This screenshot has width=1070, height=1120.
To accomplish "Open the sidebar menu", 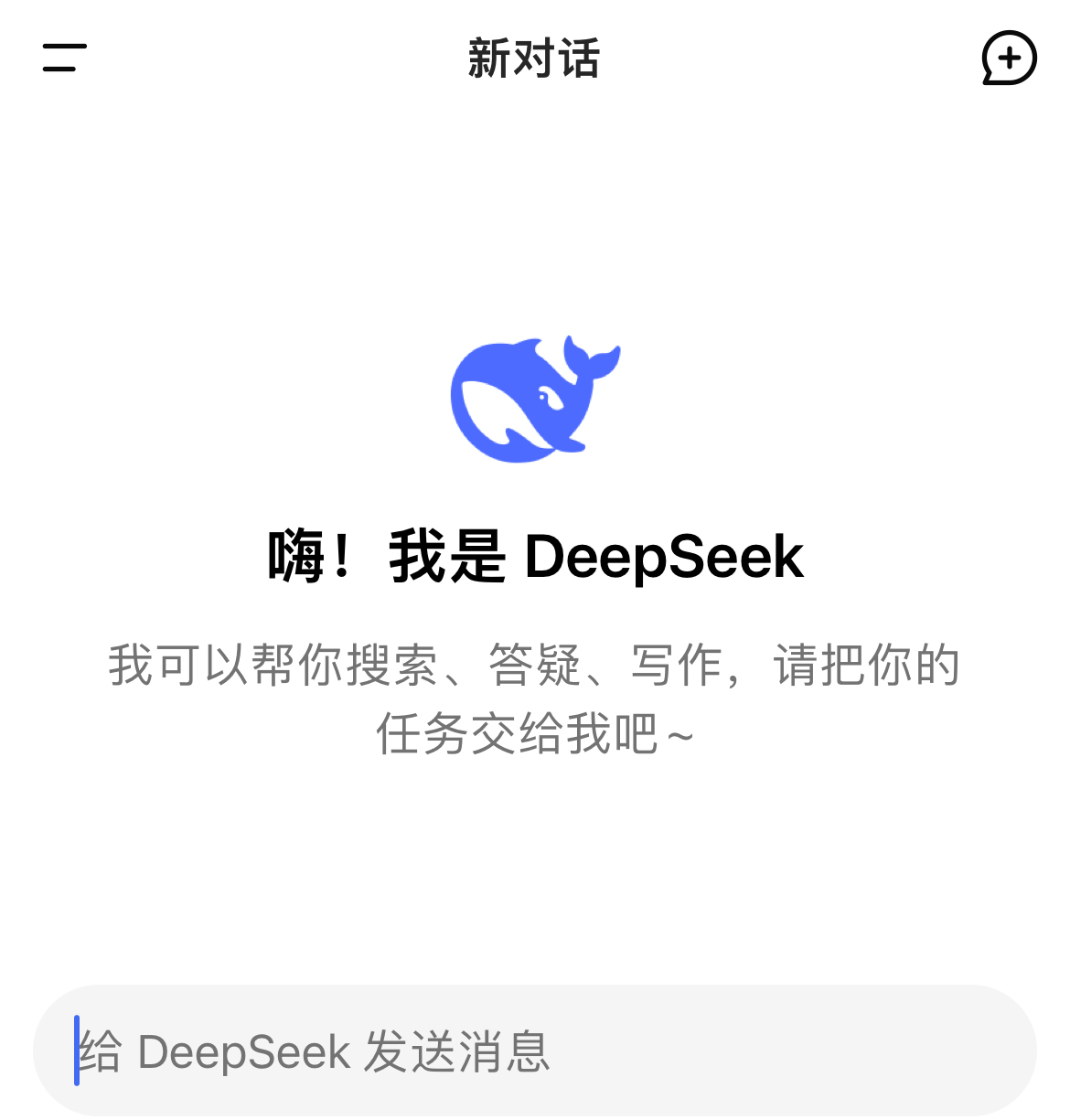I will [64, 58].
